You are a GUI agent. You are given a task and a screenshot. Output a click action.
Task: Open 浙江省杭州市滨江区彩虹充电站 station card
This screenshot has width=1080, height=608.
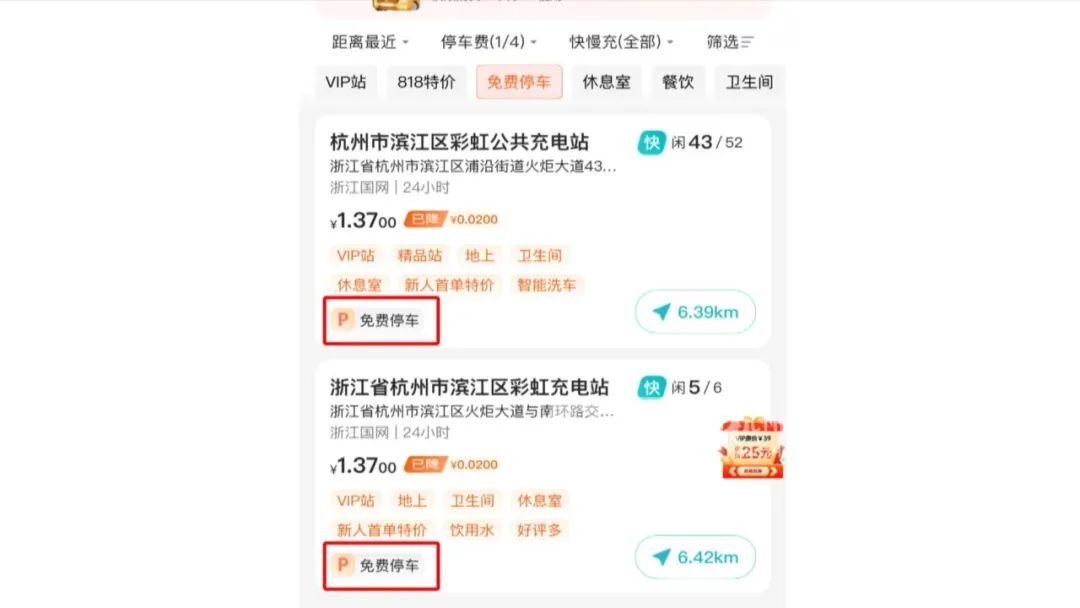point(469,387)
